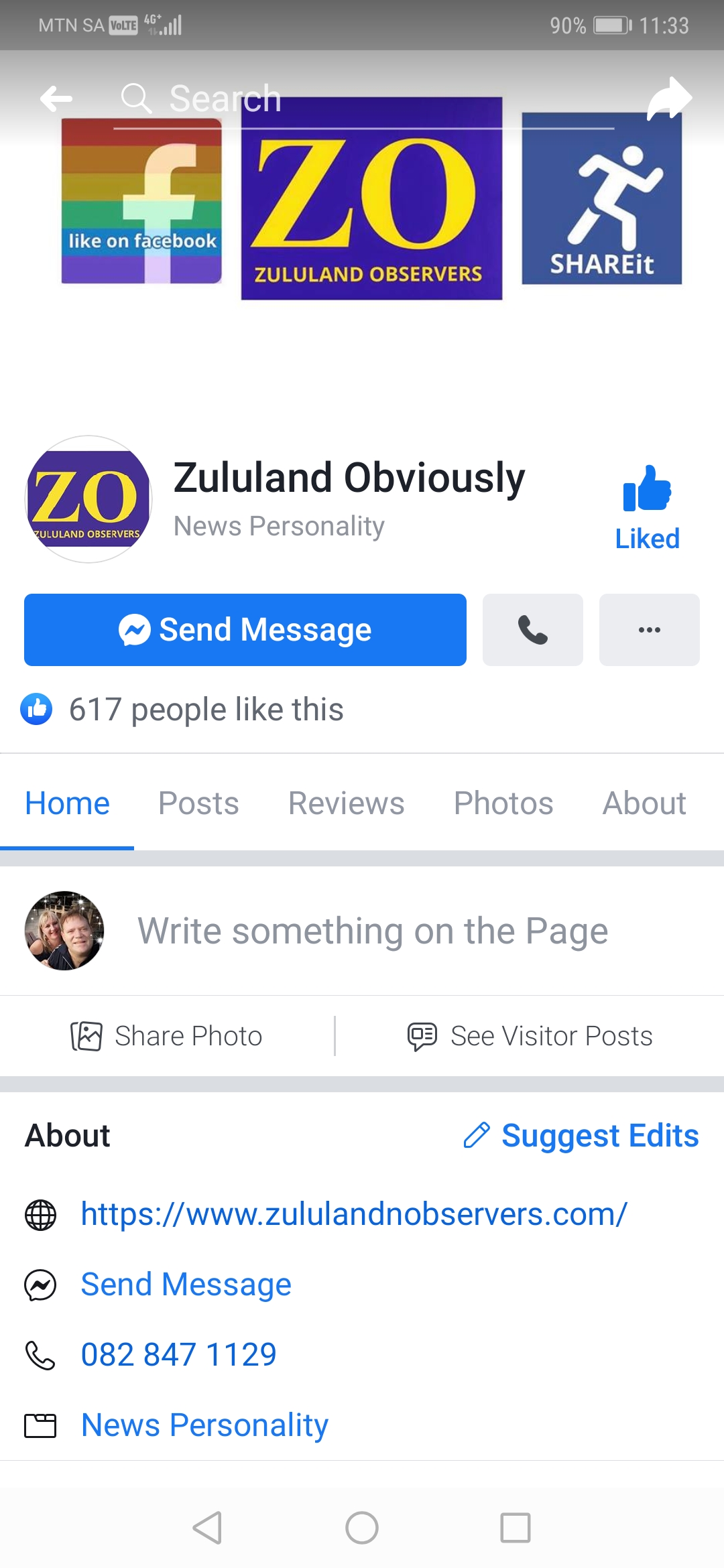724x1568 pixels.
Task: Tap the blue Send Message button
Action: [x=245, y=630]
